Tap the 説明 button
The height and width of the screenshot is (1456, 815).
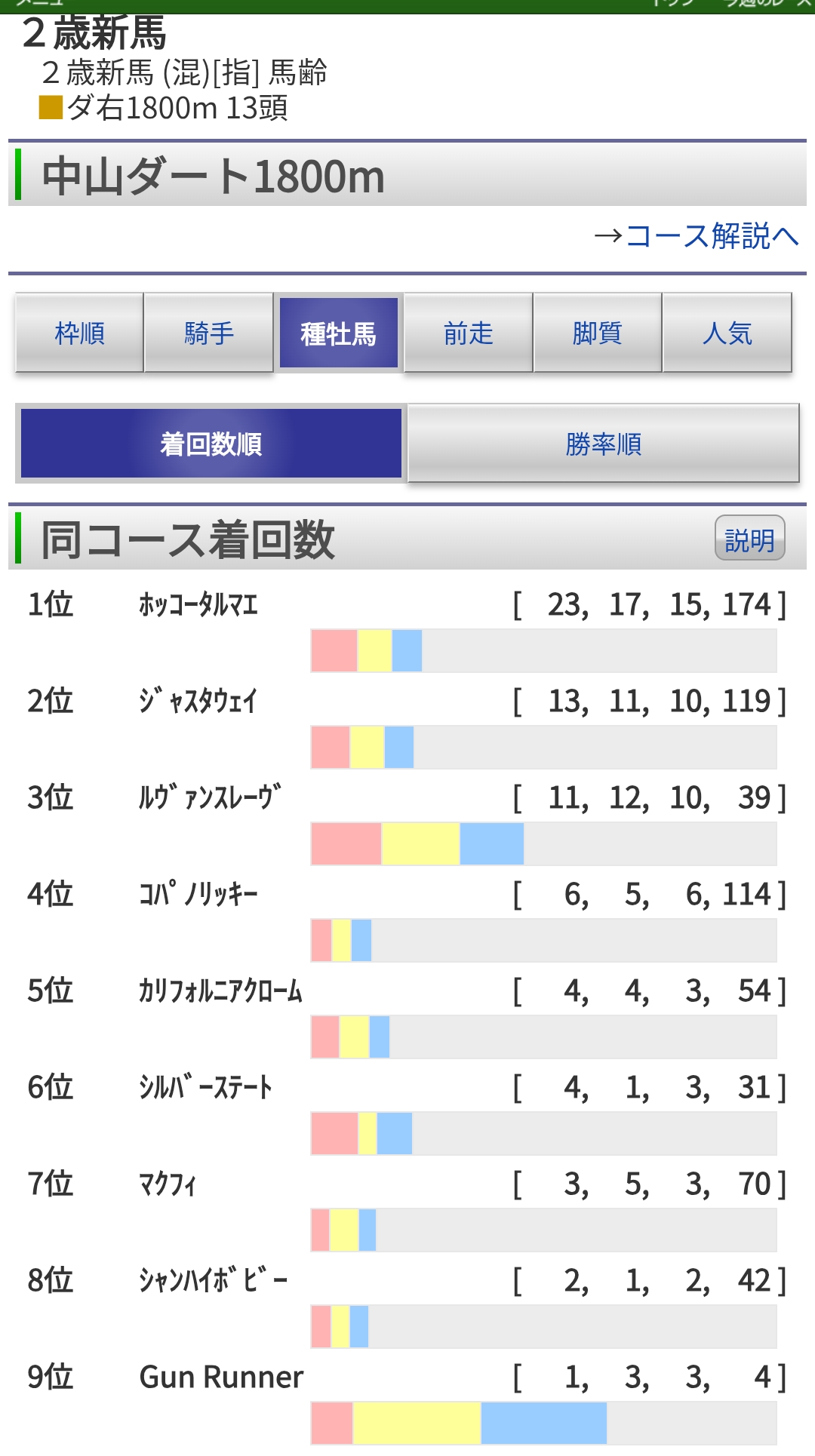click(x=749, y=539)
